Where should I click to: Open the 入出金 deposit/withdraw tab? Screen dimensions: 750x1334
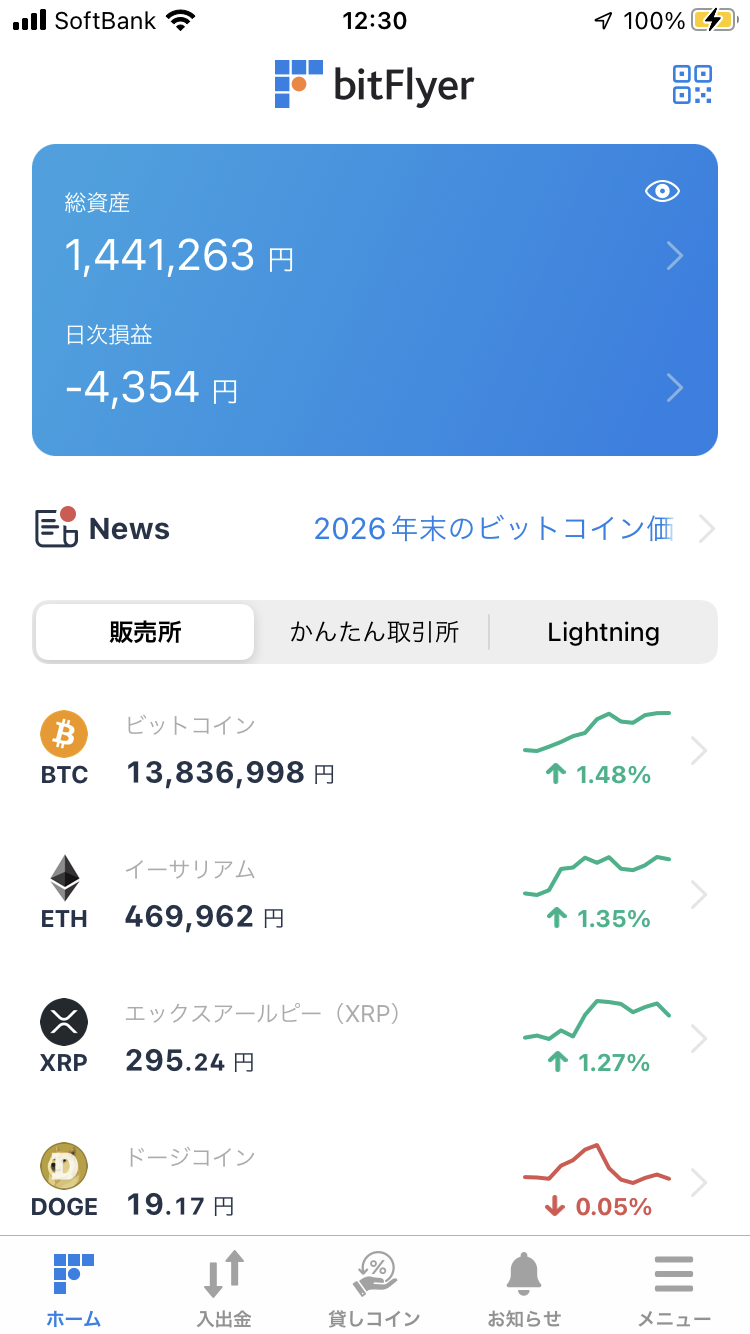click(x=224, y=1288)
